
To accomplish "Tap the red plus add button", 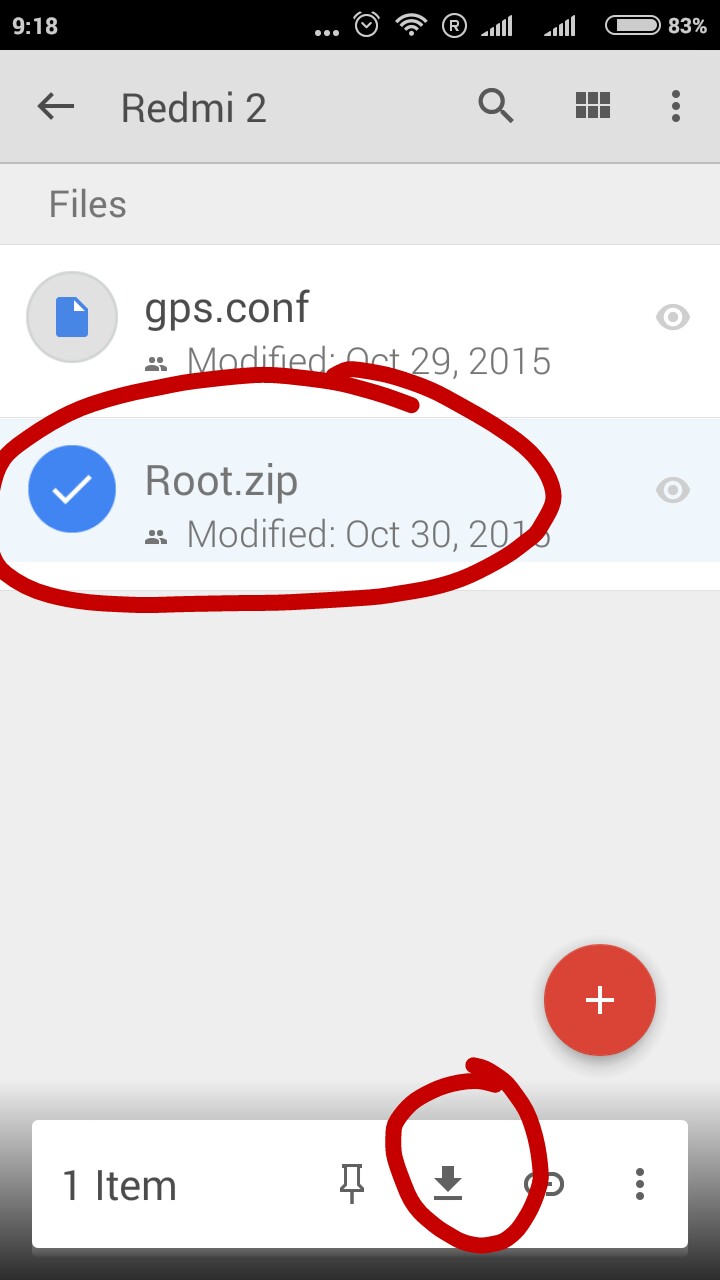I will click(600, 1000).
